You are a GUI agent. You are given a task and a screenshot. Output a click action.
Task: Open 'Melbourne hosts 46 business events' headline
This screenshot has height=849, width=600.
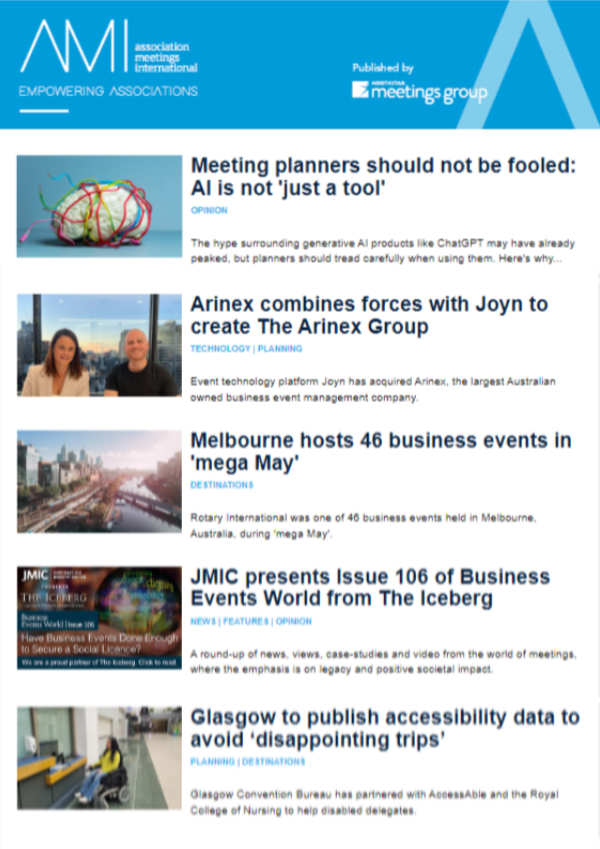click(380, 452)
